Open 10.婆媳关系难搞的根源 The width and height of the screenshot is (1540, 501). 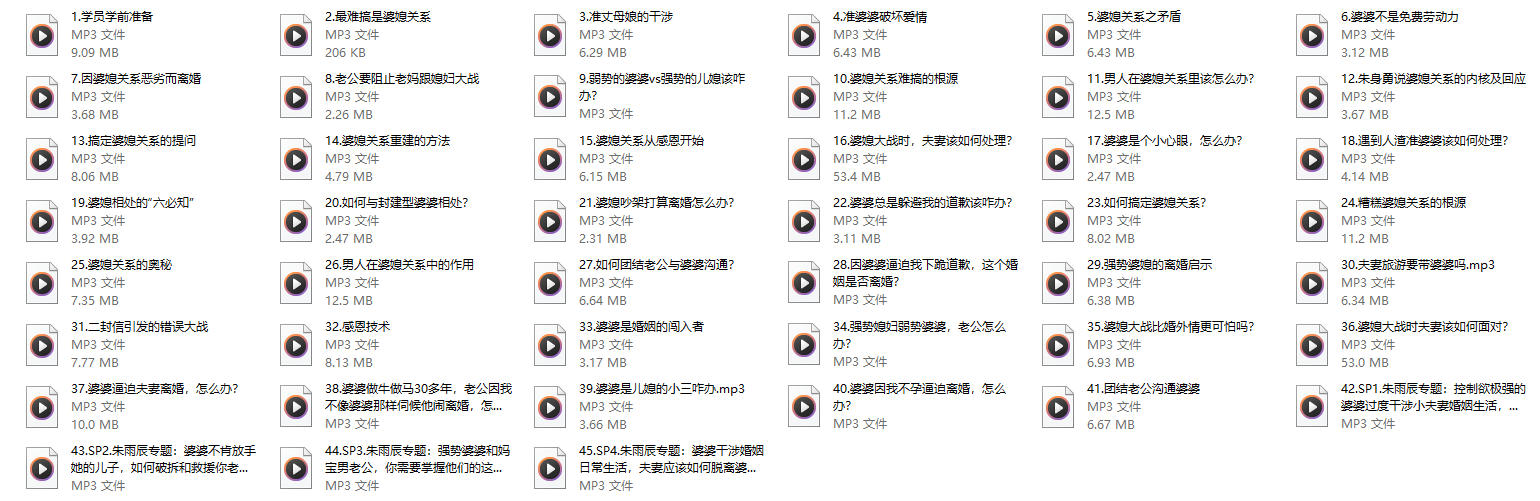(803, 97)
